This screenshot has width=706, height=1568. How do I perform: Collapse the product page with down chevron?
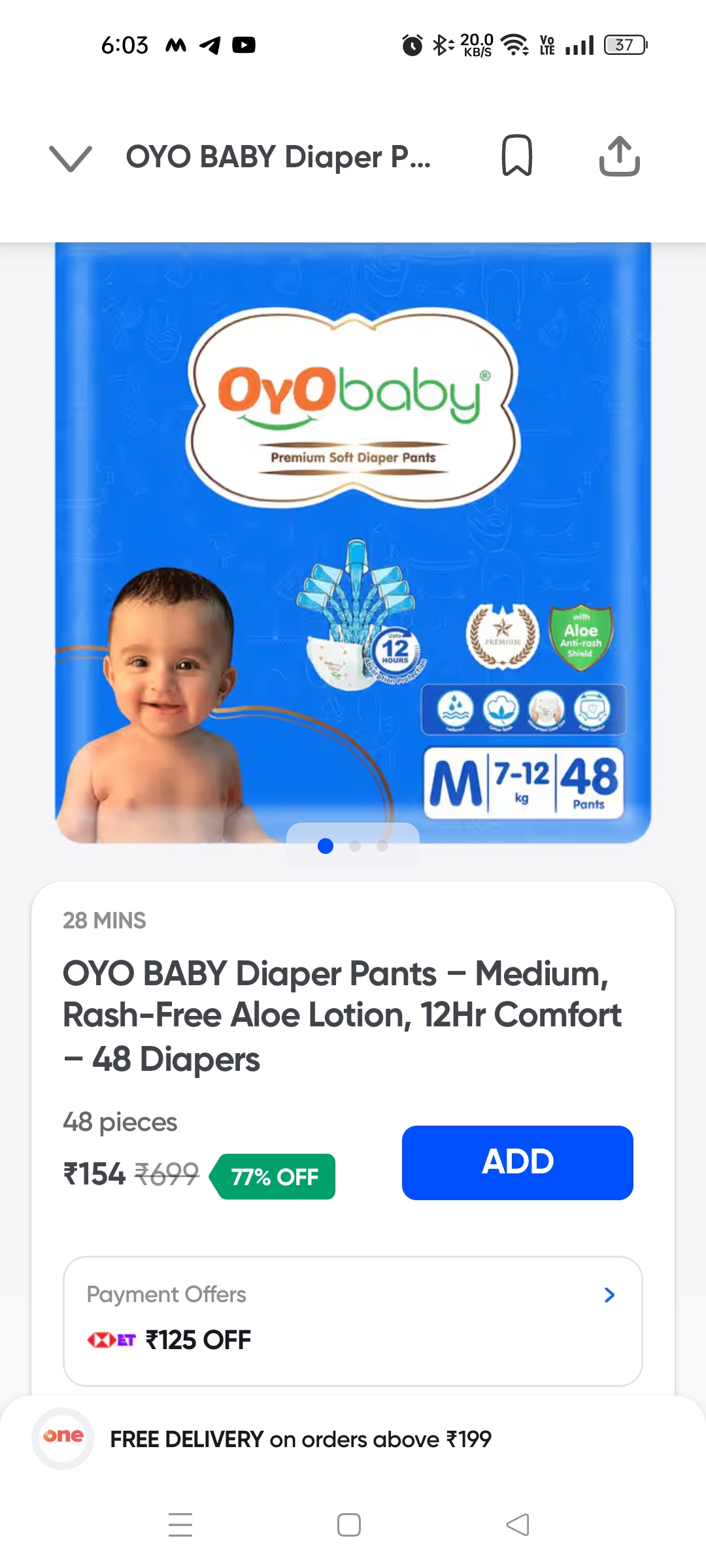coord(71,158)
